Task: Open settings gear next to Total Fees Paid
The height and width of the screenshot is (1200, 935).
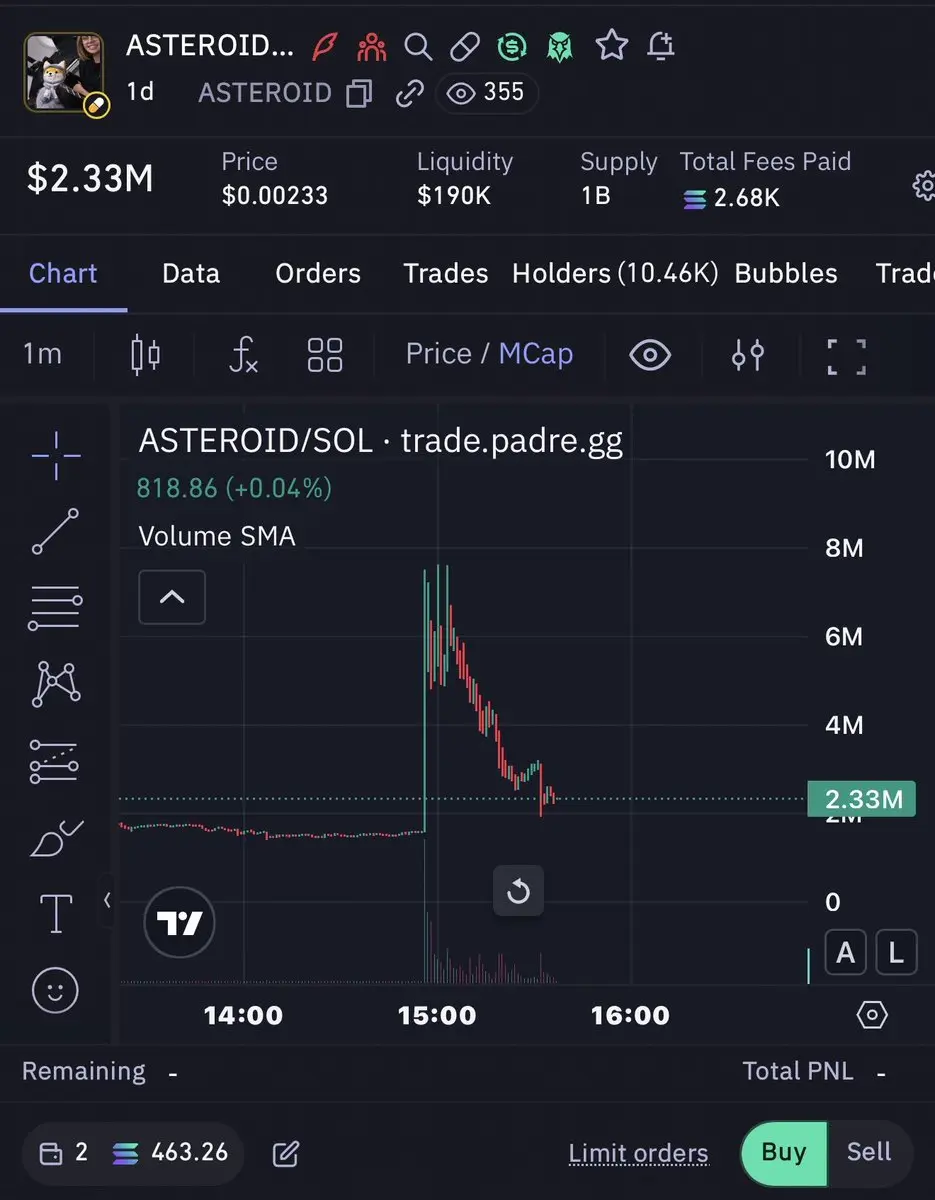Action: pos(924,186)
